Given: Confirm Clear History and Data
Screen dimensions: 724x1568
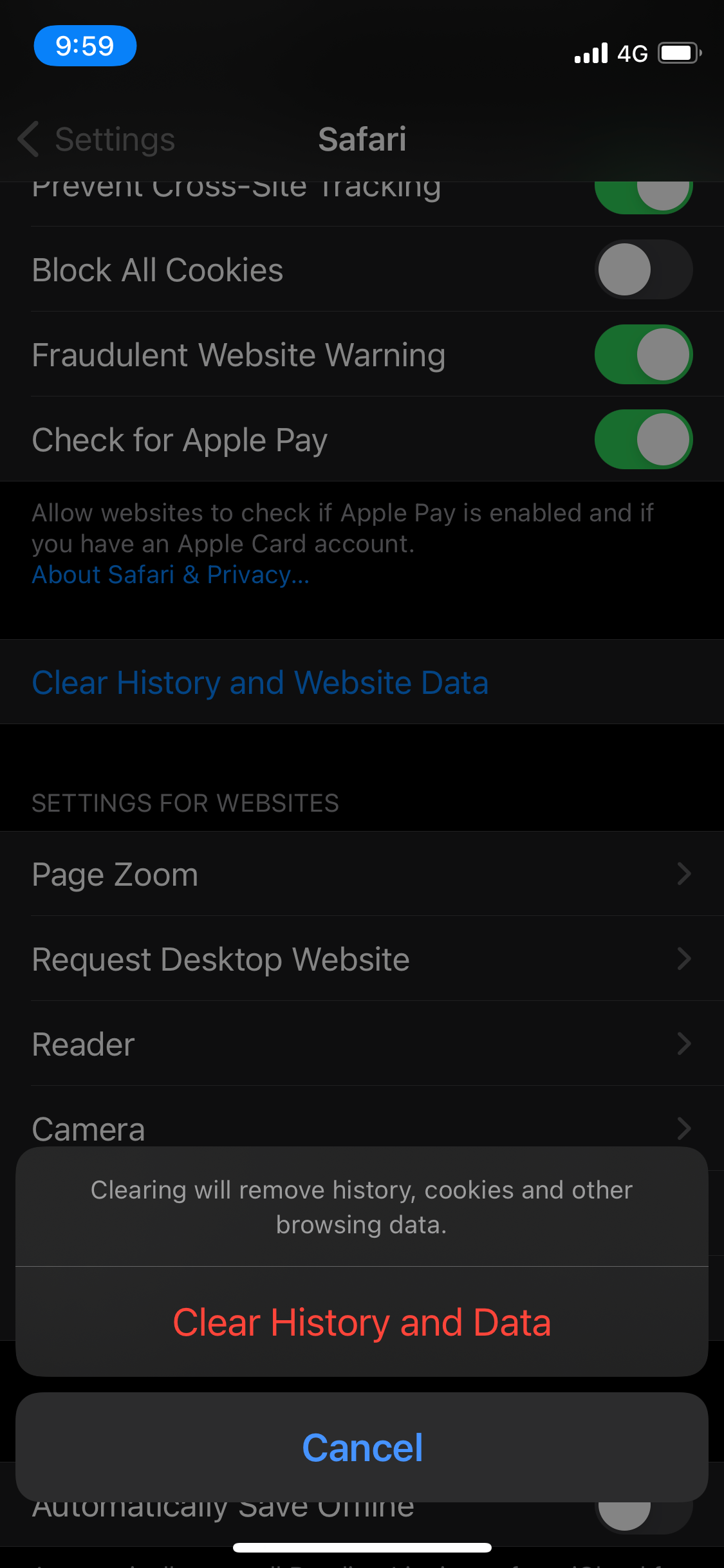Looking at the screenshot, I should [x=362, y=1322].
